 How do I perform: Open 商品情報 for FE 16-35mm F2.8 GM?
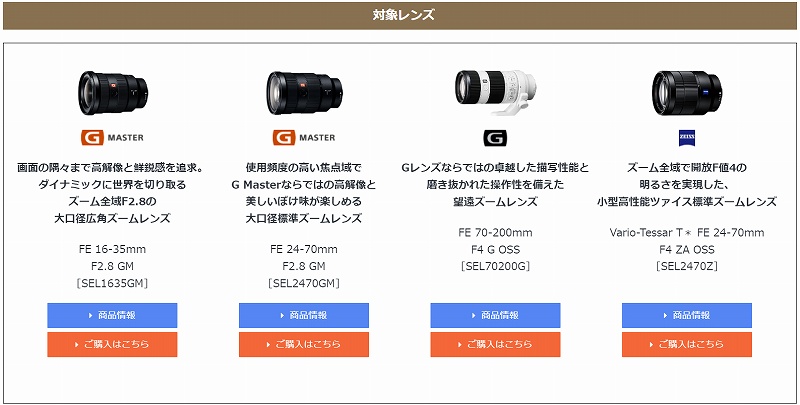112,315
